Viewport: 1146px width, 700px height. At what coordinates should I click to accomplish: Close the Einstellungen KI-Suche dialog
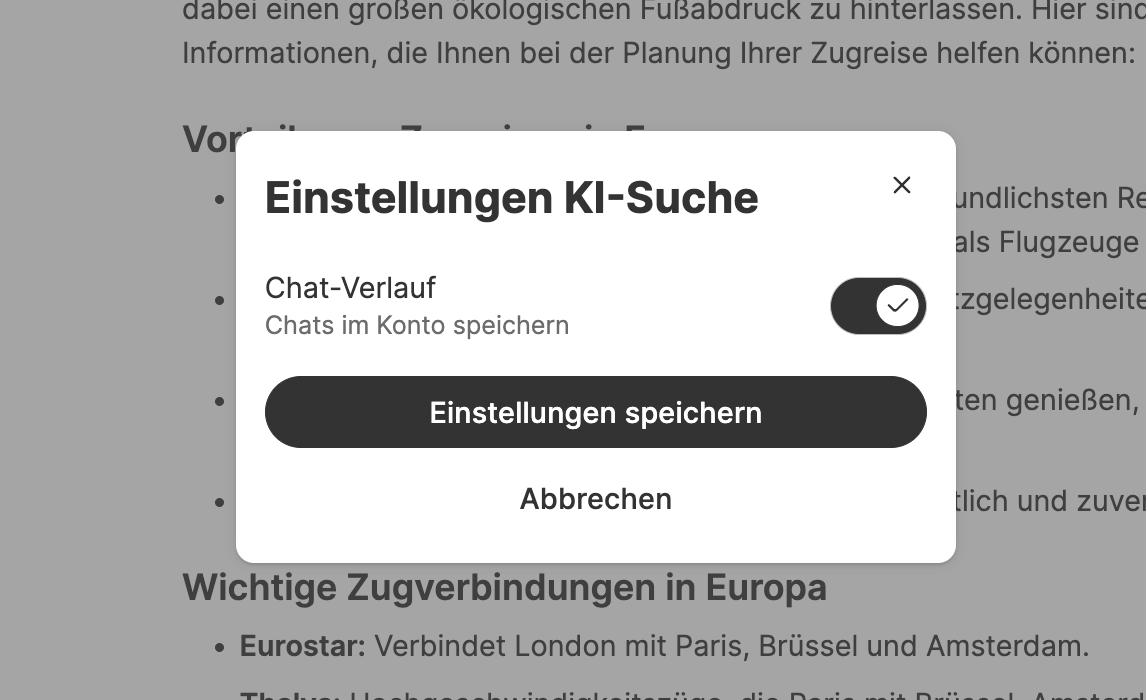pos(901,185)
